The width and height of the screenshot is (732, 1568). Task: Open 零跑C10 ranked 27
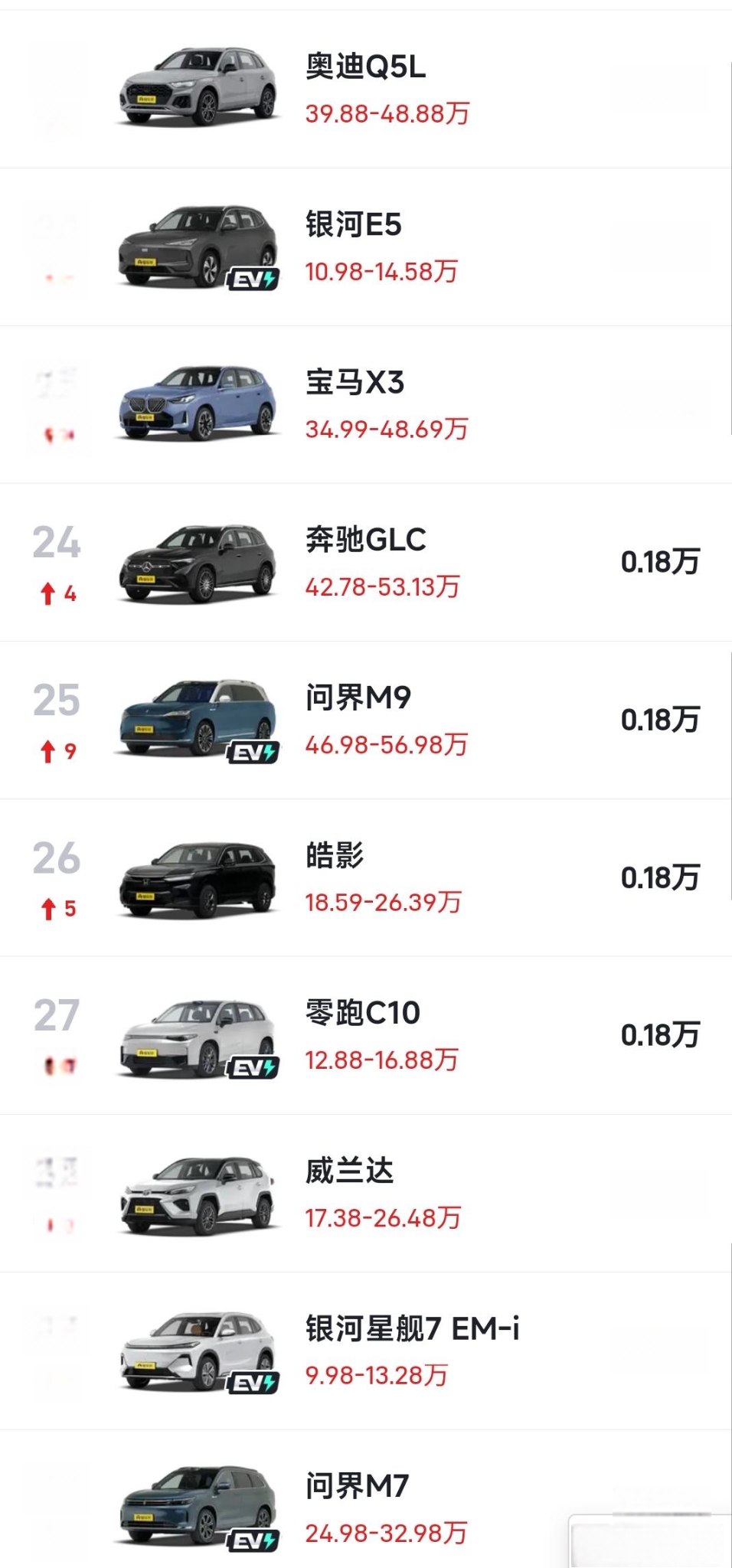pyautogui.click(x=366, y=1036)
